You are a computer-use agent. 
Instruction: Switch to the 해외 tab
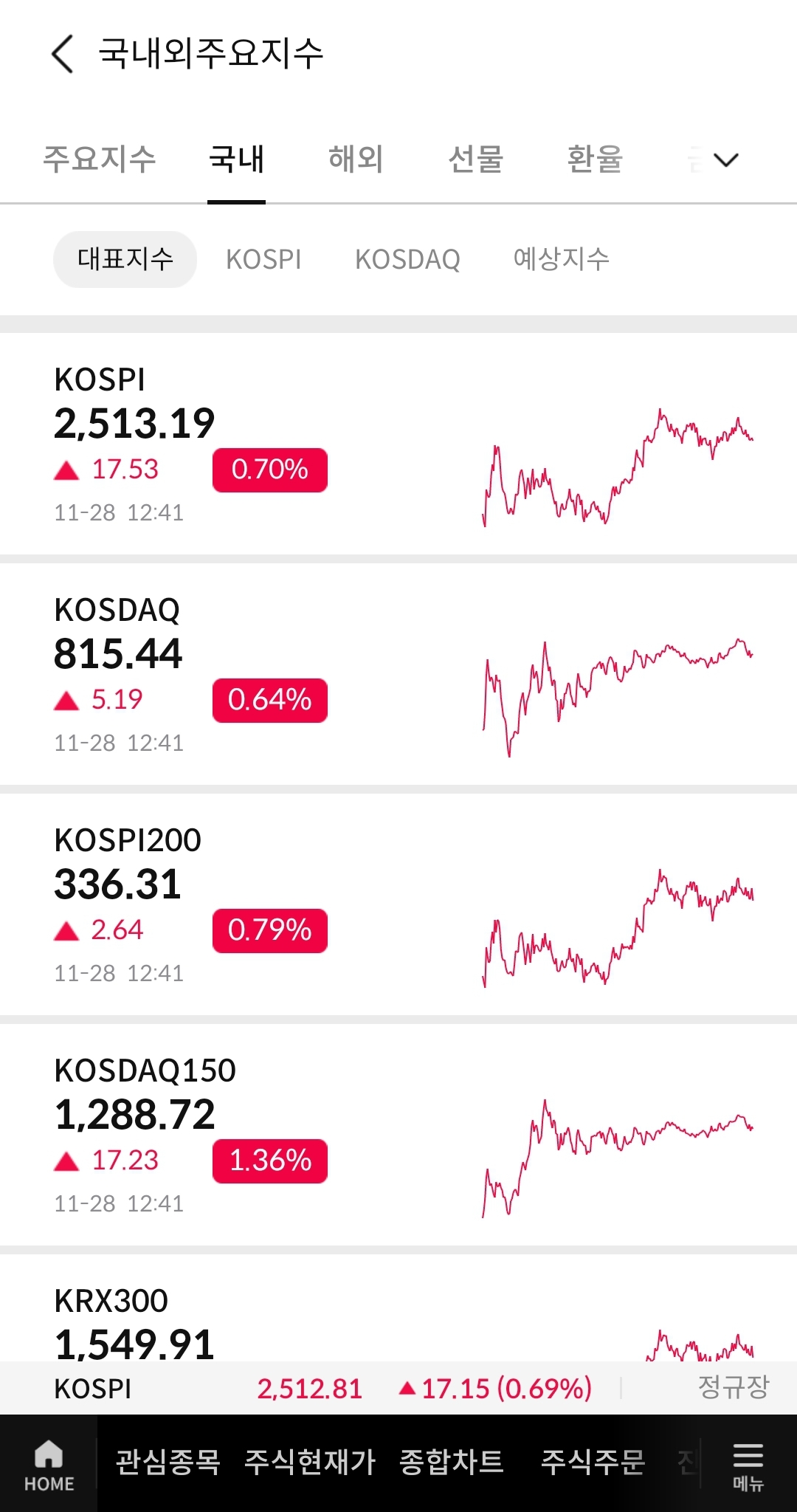pyautogui.click(x=356, y=159)
